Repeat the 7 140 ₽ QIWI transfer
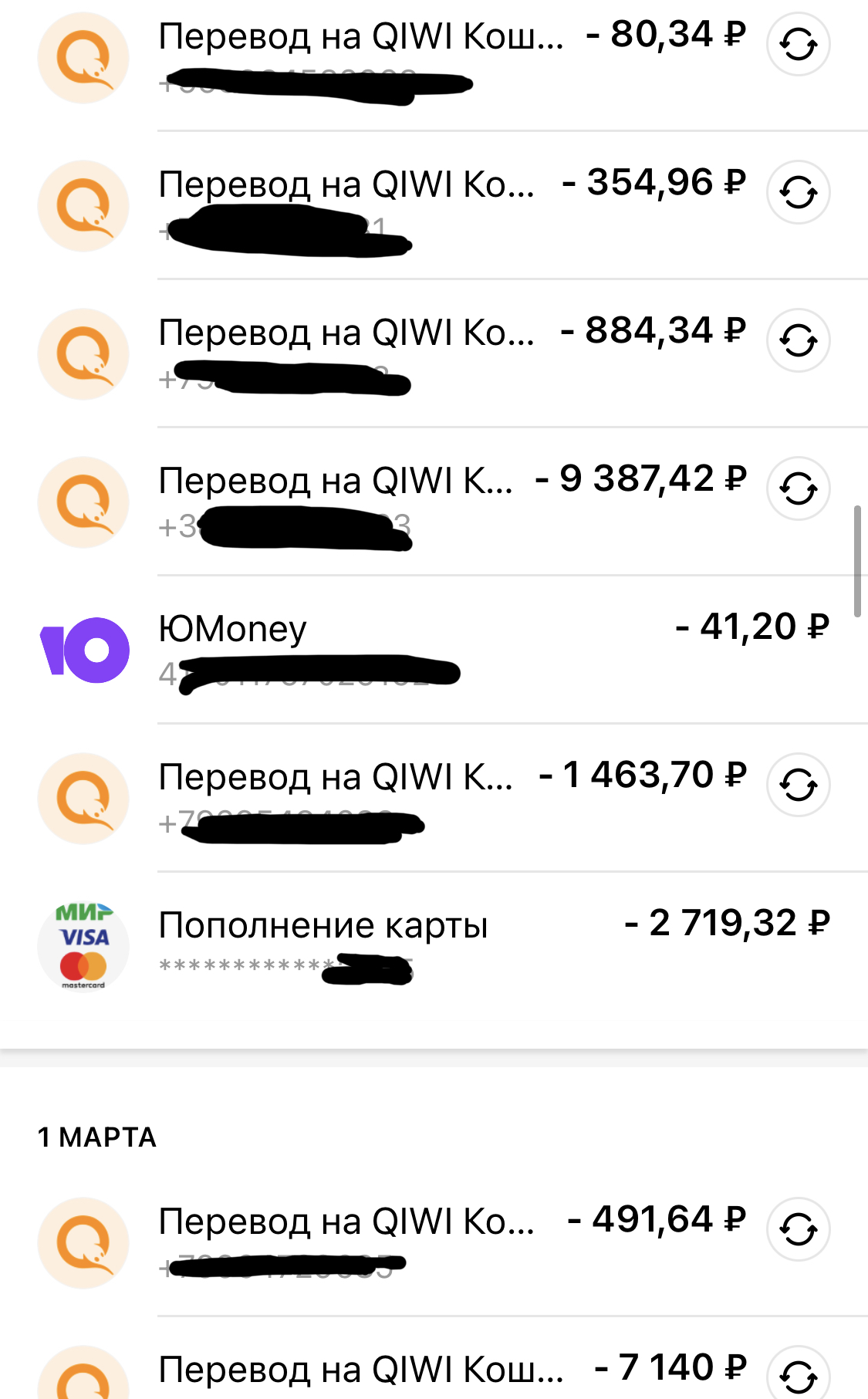This screenshot has width=868, height=1399. 798,1375
